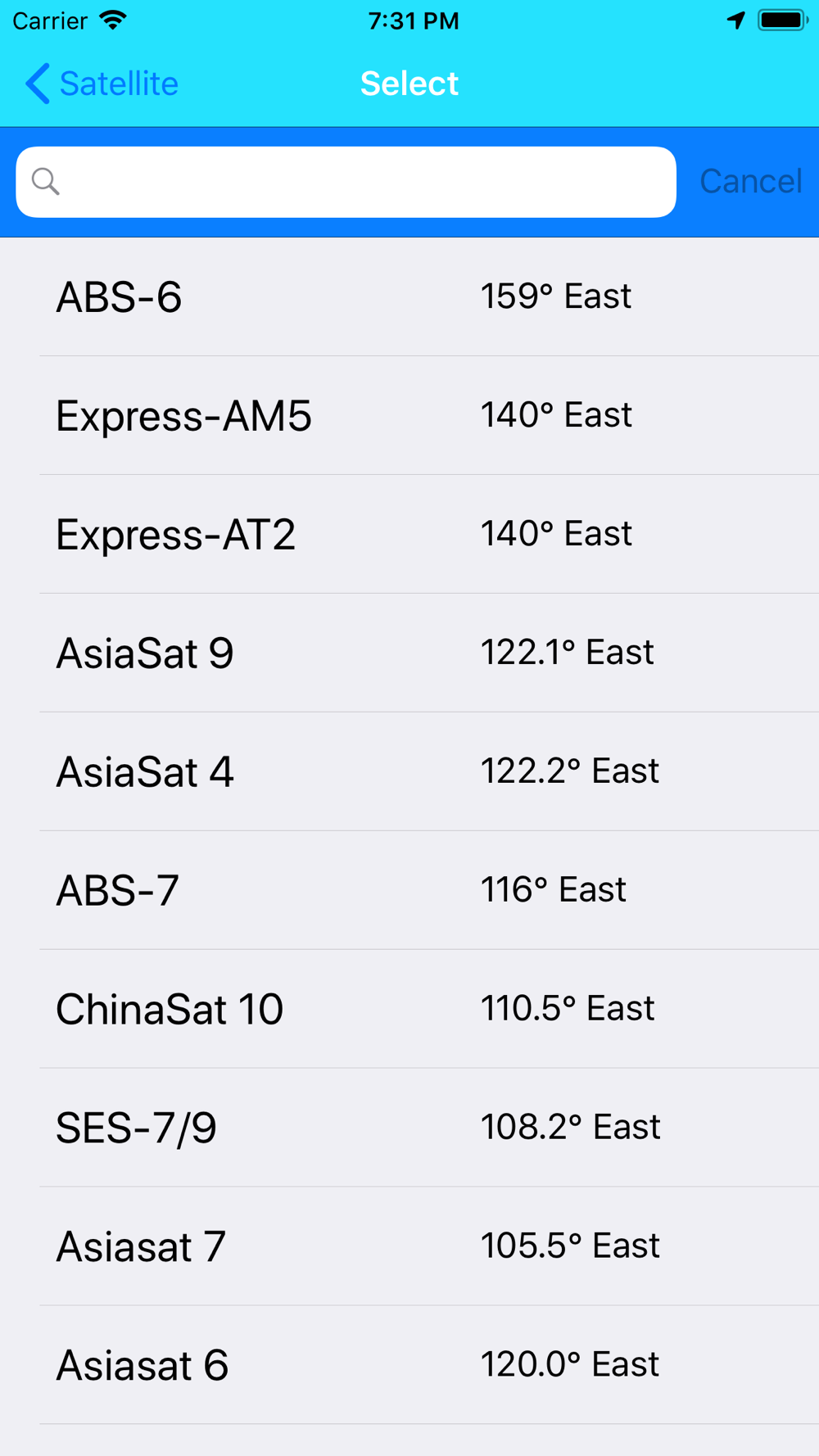The height and width of the screenshot is (1456, 819).
Task: Select the Express-AT2 satellite
Action: 409,534
